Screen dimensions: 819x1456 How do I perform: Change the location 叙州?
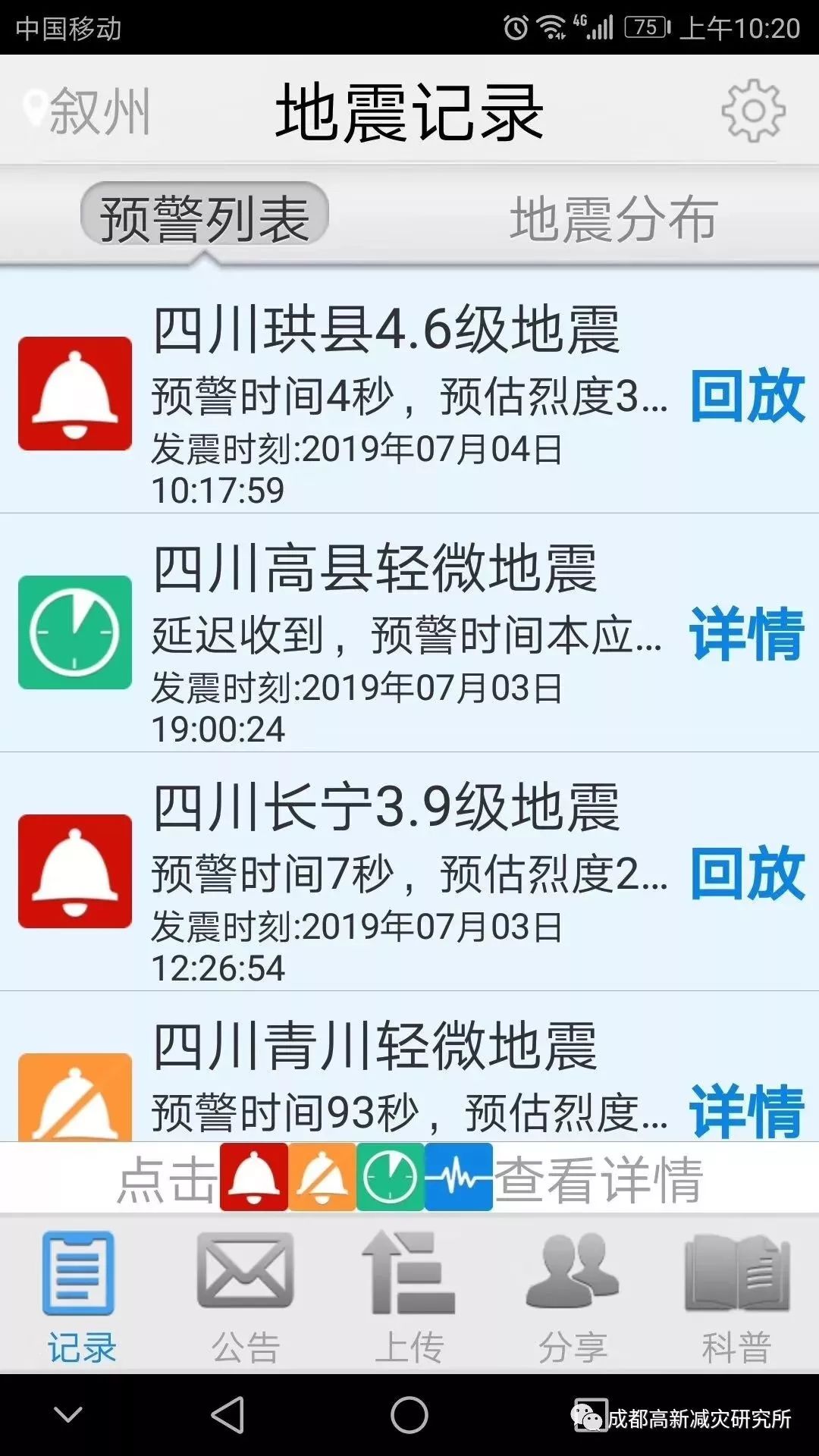pos(86,111)
